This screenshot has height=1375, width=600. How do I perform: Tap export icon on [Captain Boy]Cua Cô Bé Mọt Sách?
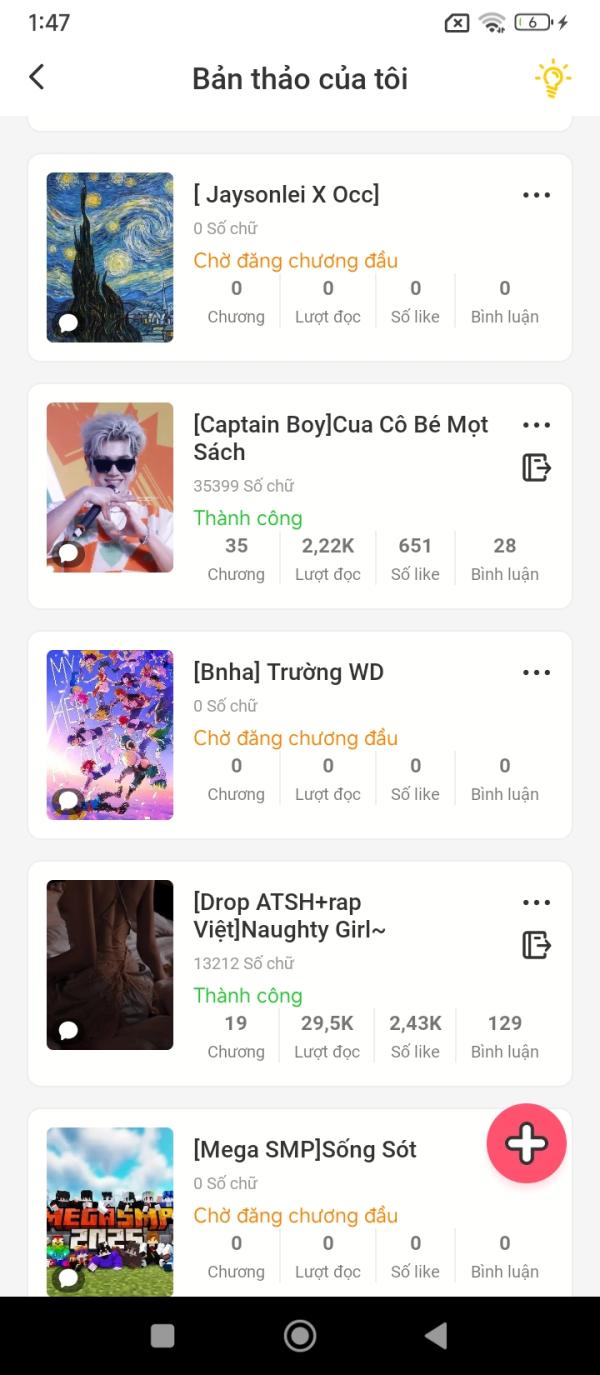536,467
